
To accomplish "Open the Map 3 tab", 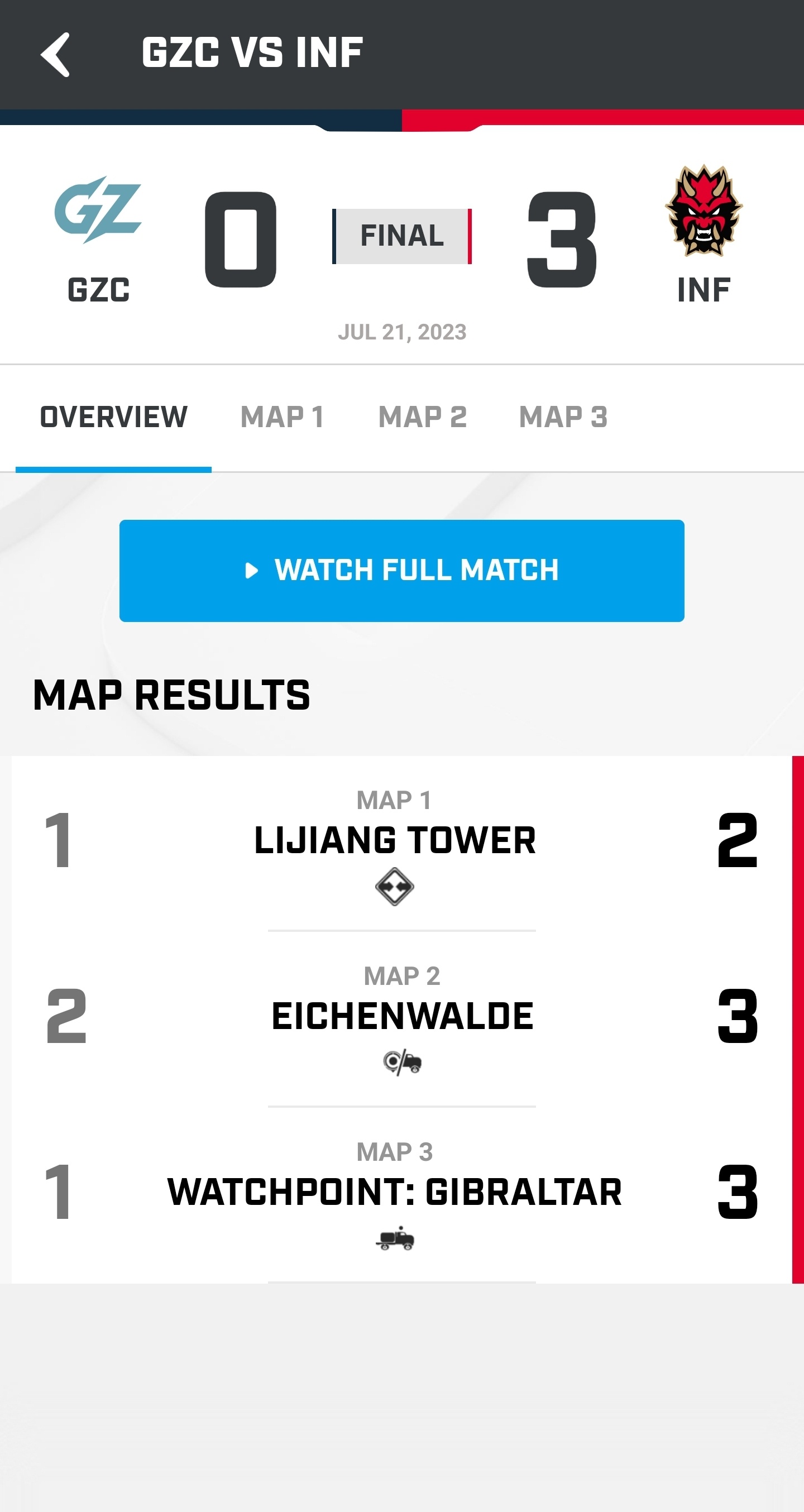I will 563,417.
